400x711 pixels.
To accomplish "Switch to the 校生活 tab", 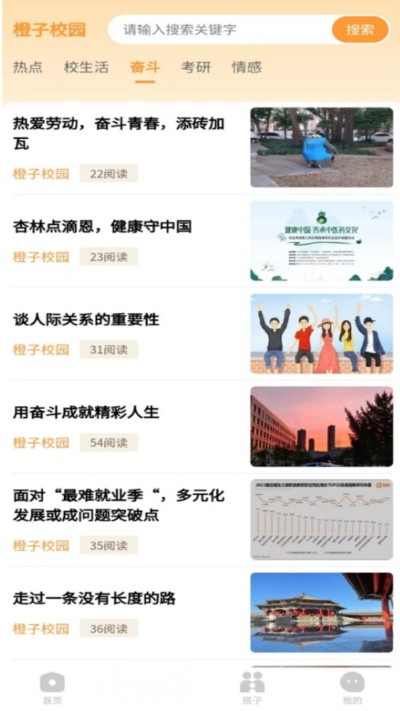I will point(86,68).
